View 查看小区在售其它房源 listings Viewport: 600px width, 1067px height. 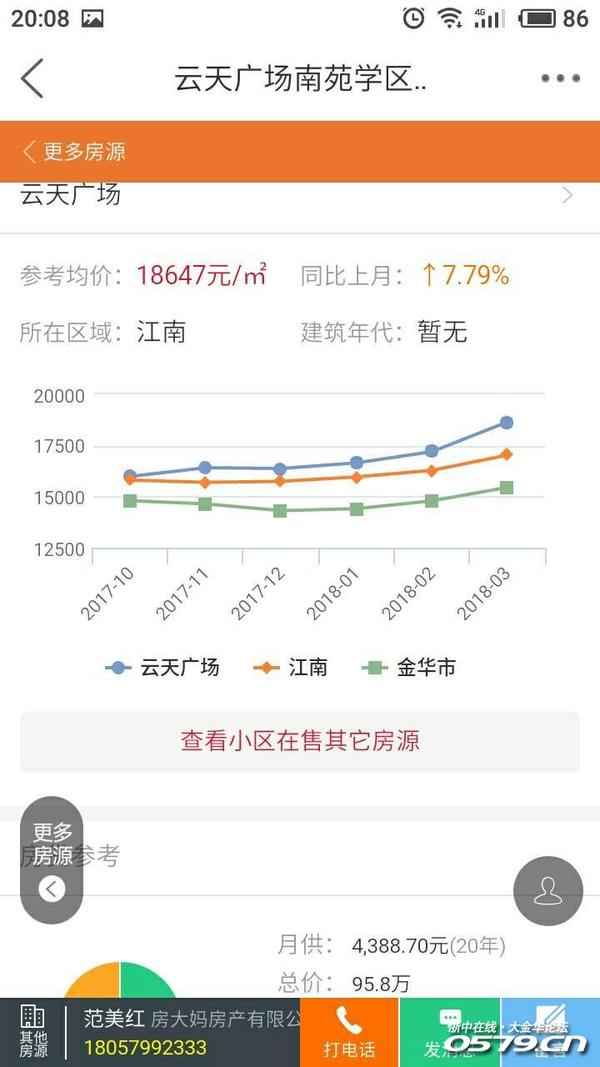pos(300,741)
